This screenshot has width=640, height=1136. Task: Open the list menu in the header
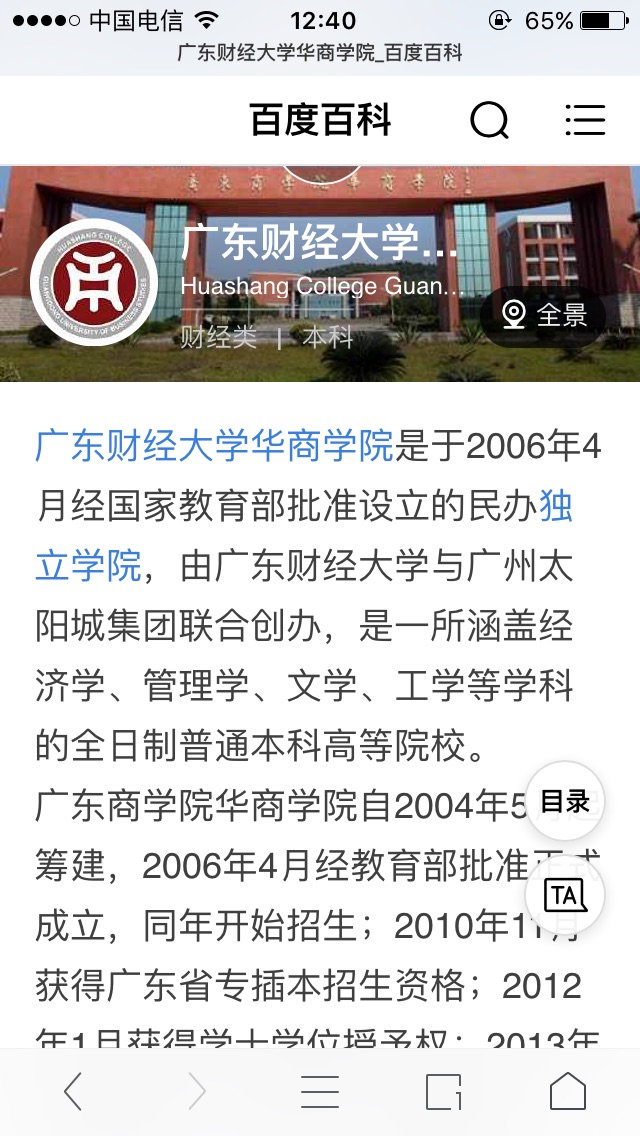pos(585,121)
